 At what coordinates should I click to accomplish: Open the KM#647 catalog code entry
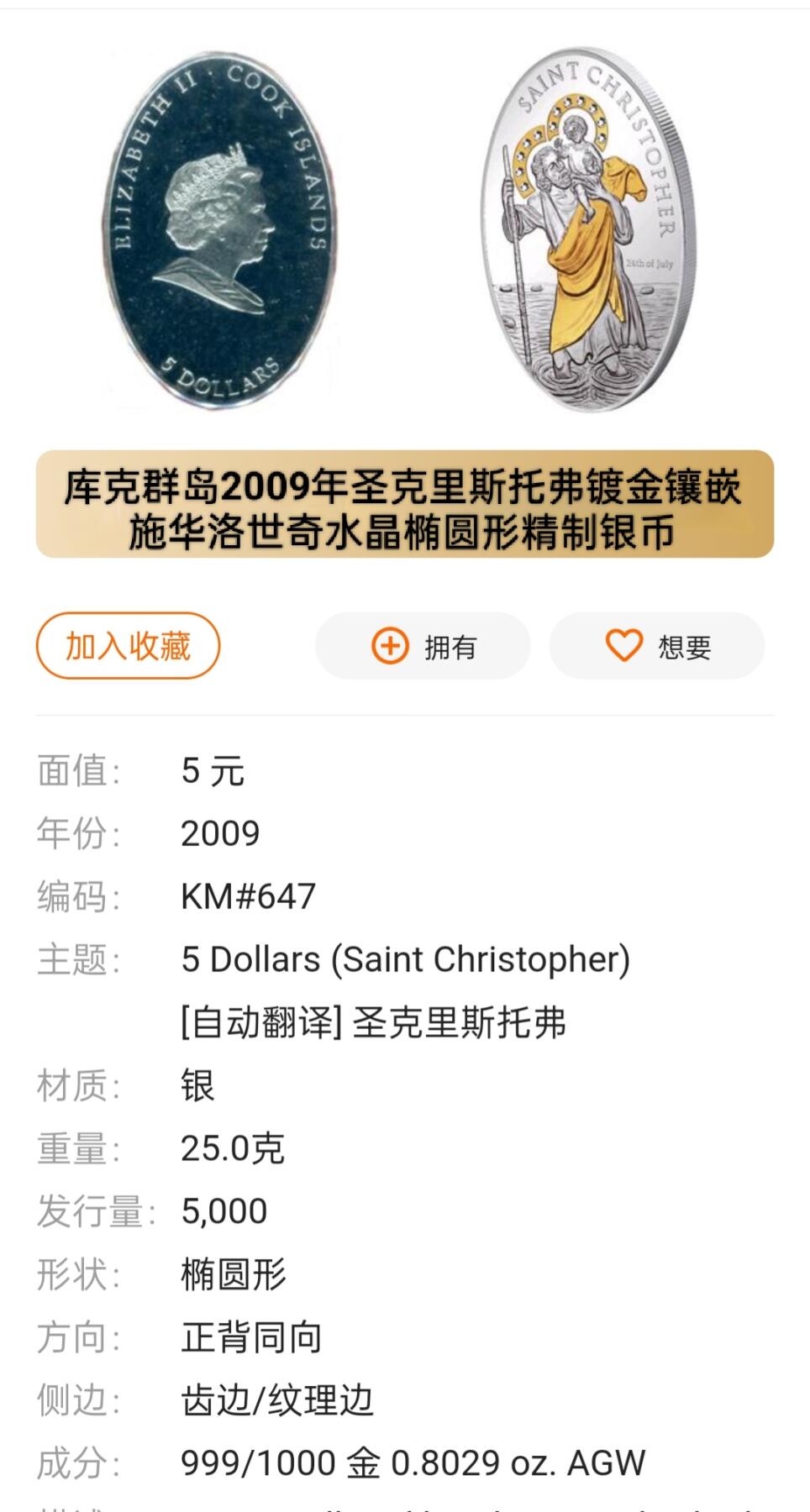(x=244, y=895)
